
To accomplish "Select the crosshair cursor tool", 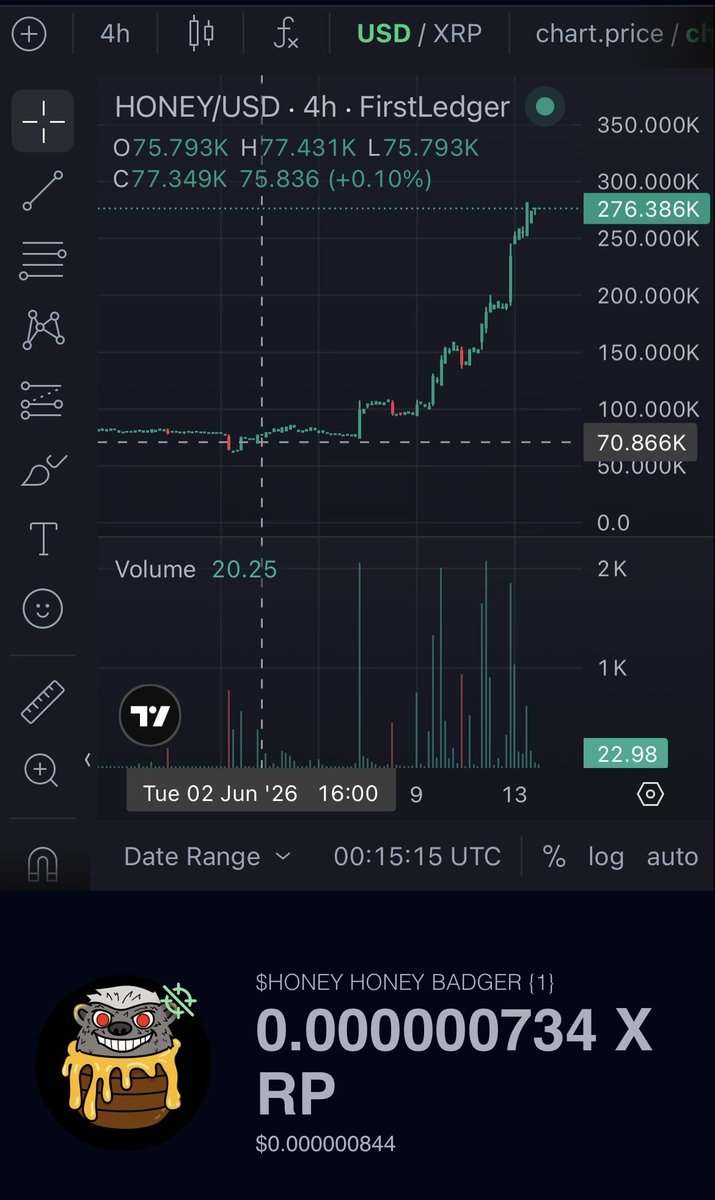I will pyautogui.click(x=43, y=121).
